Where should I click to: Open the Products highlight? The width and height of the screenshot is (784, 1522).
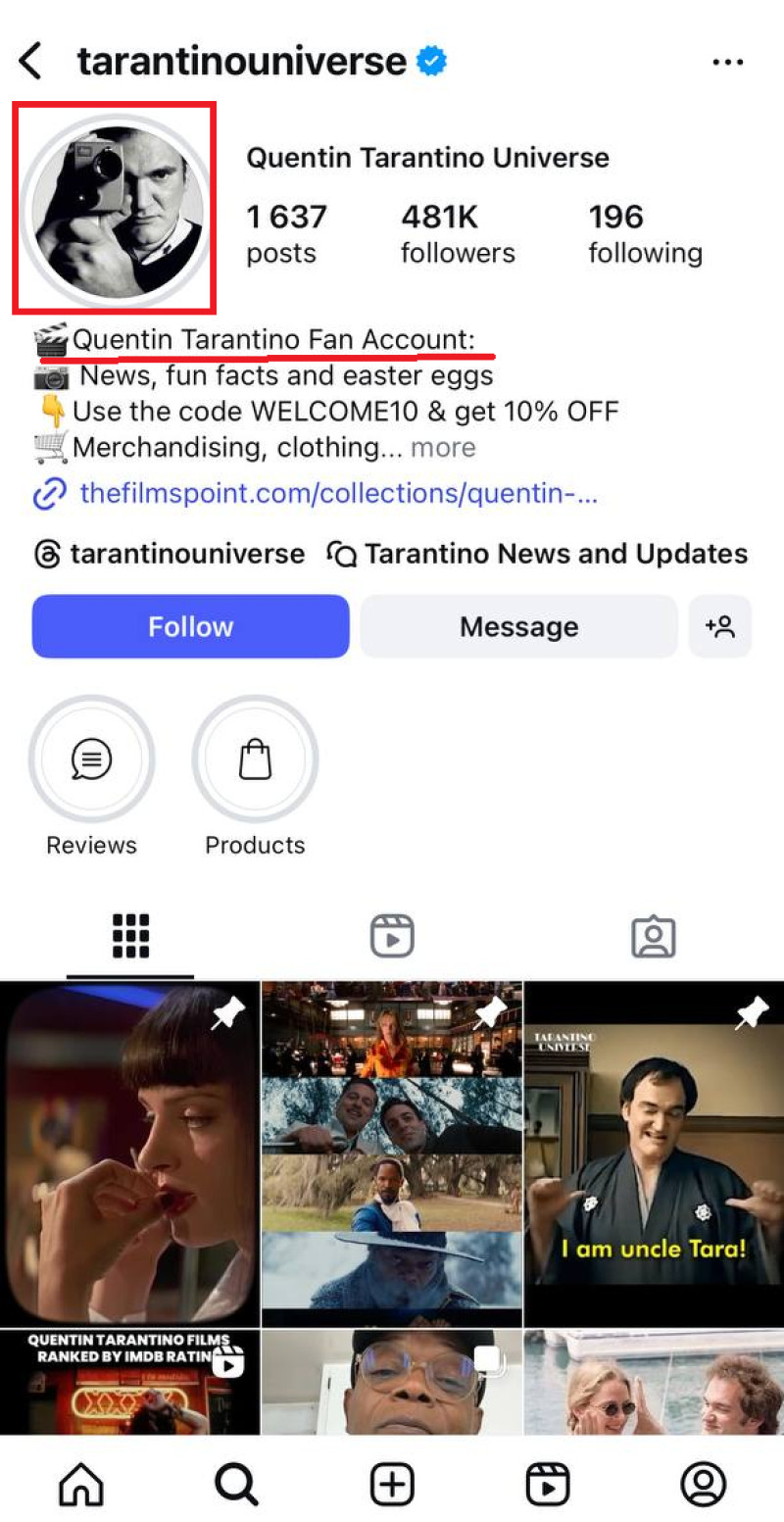pyautogui.click(x=255, y=759)
